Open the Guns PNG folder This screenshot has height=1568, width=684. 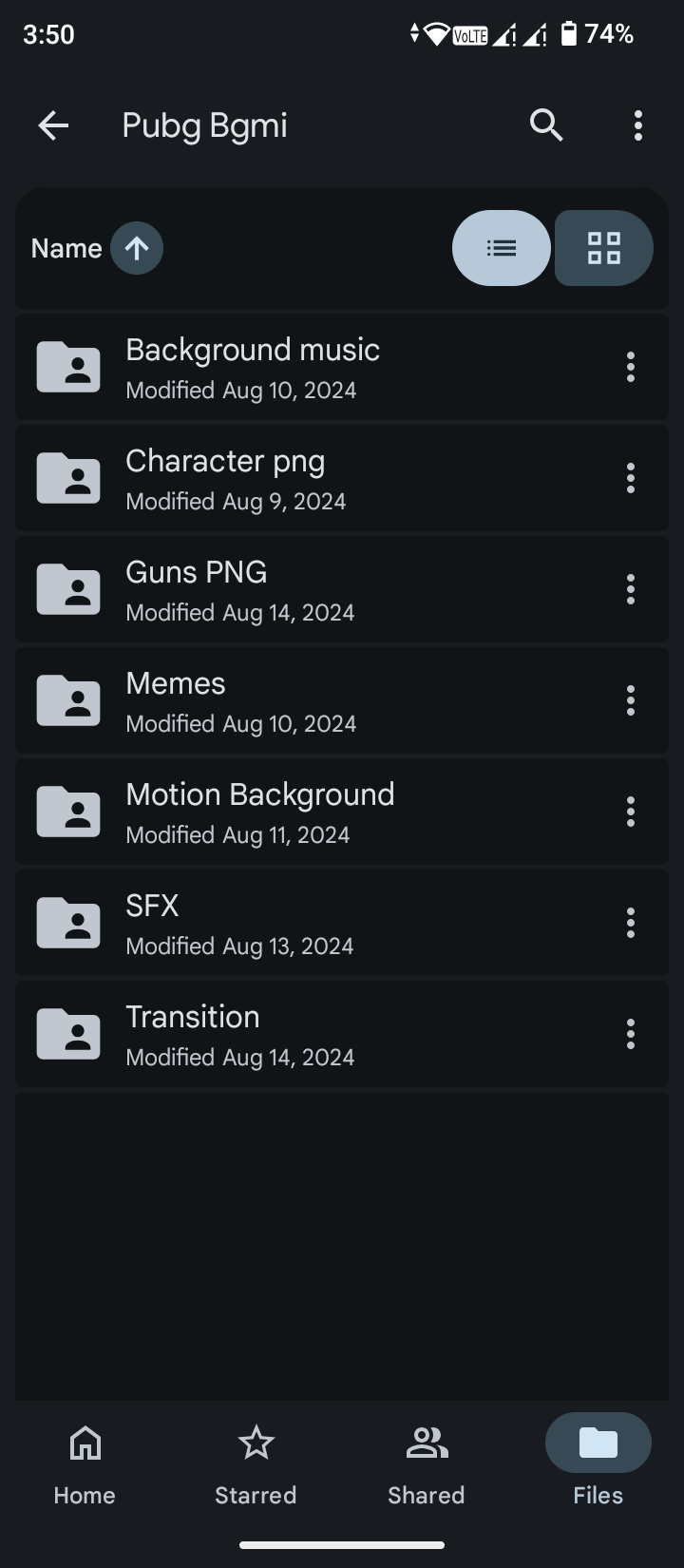point(197,589)
